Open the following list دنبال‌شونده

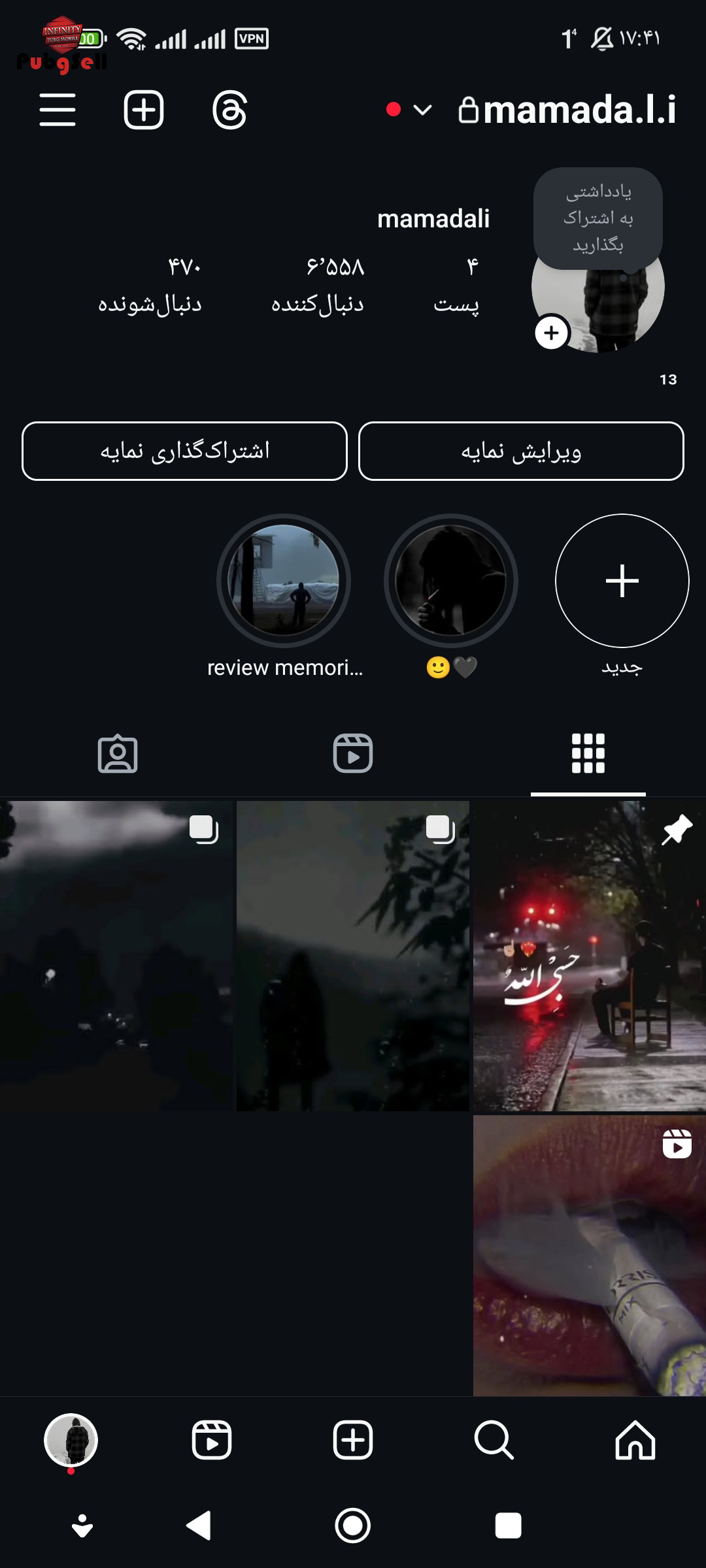pyautogui.click(x=150, y=286)
